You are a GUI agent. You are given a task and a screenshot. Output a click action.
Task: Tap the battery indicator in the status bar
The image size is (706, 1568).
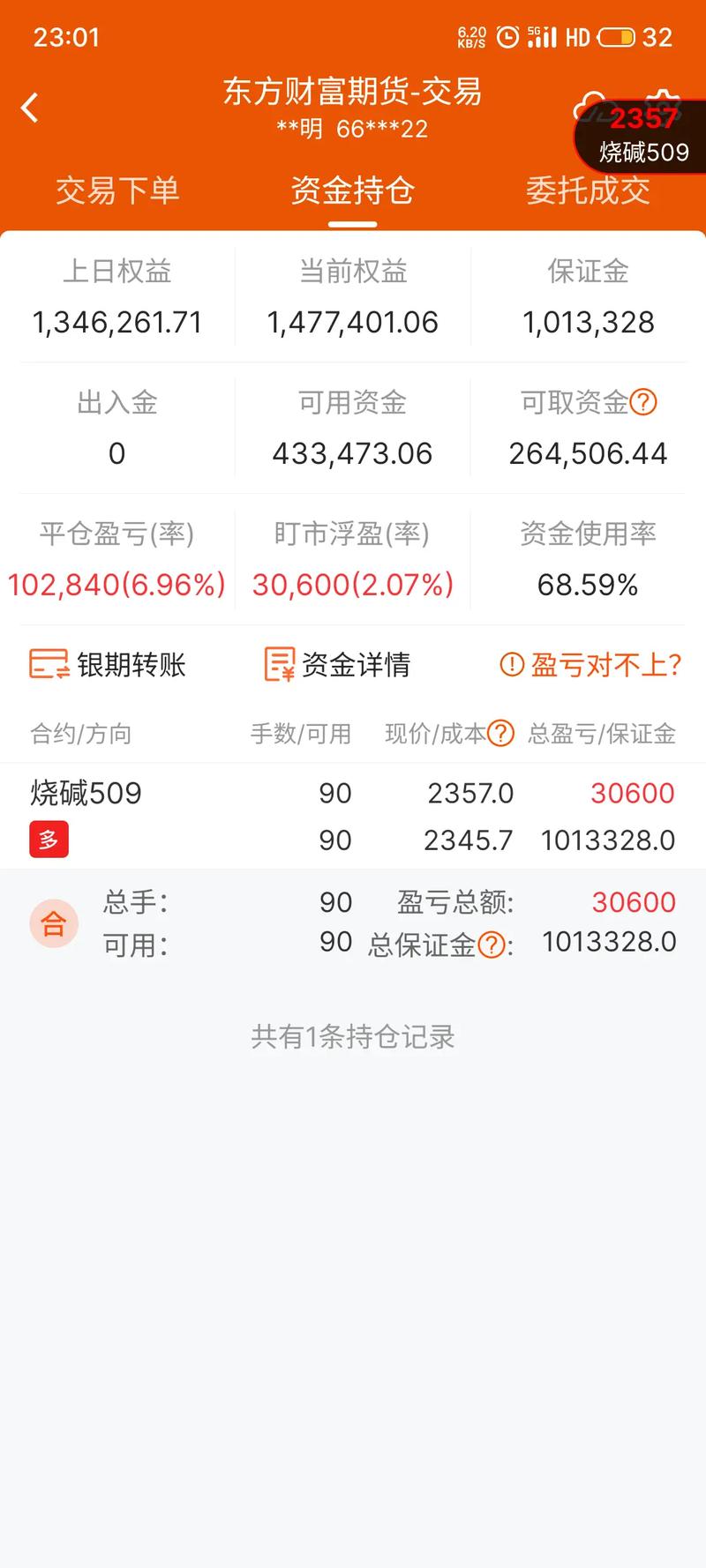[x=618, y=38]
